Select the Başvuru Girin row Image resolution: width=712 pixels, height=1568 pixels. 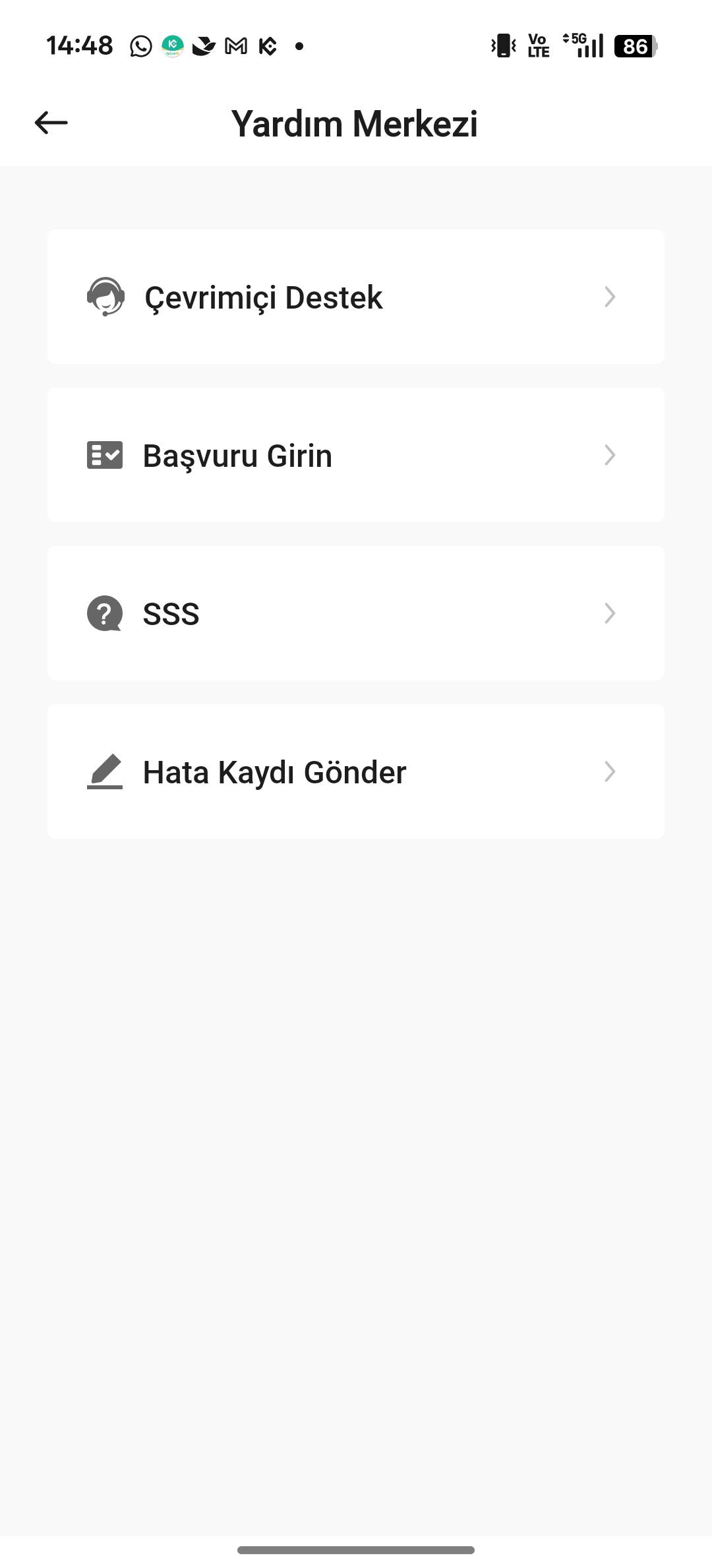(x=355, y=455)
